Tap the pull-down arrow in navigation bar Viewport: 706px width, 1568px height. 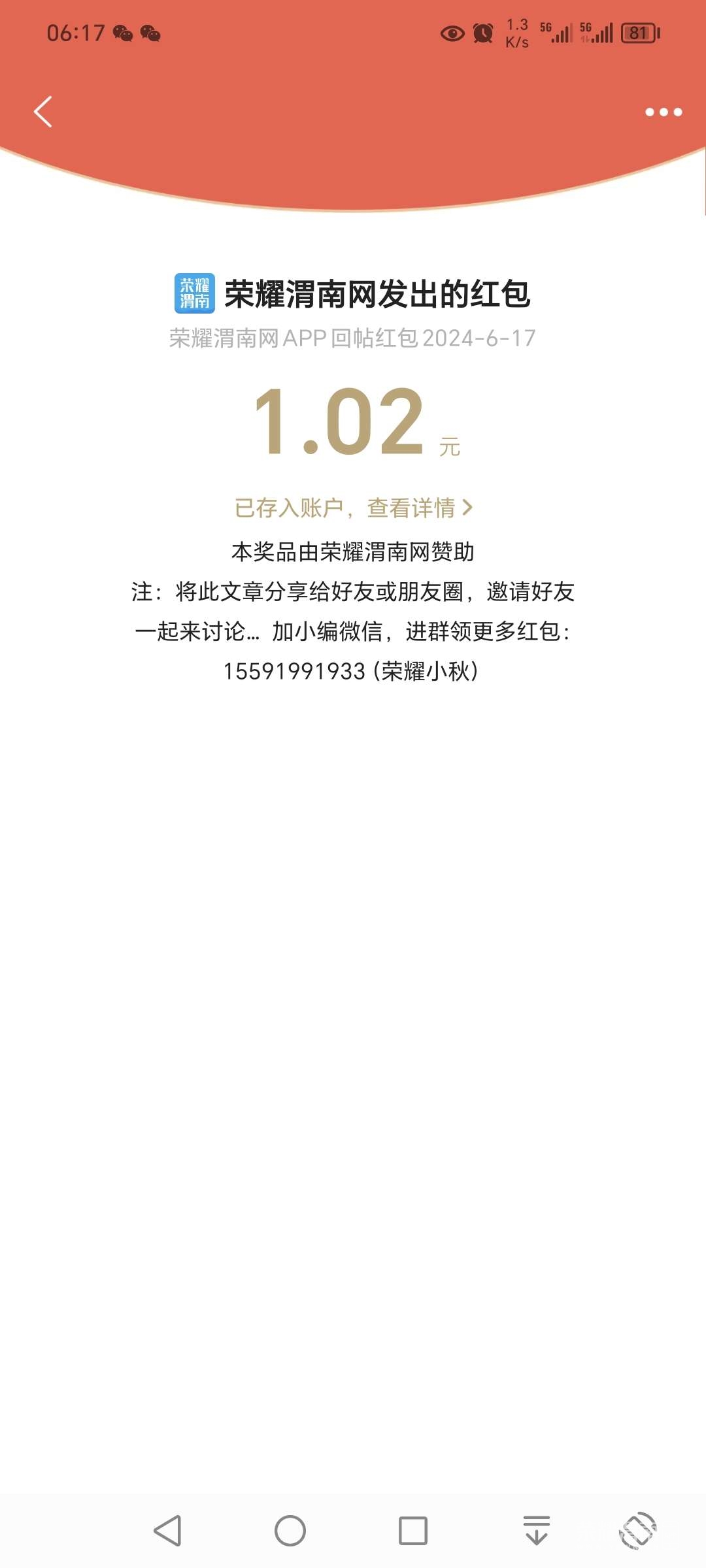(x=537, y=1531)
